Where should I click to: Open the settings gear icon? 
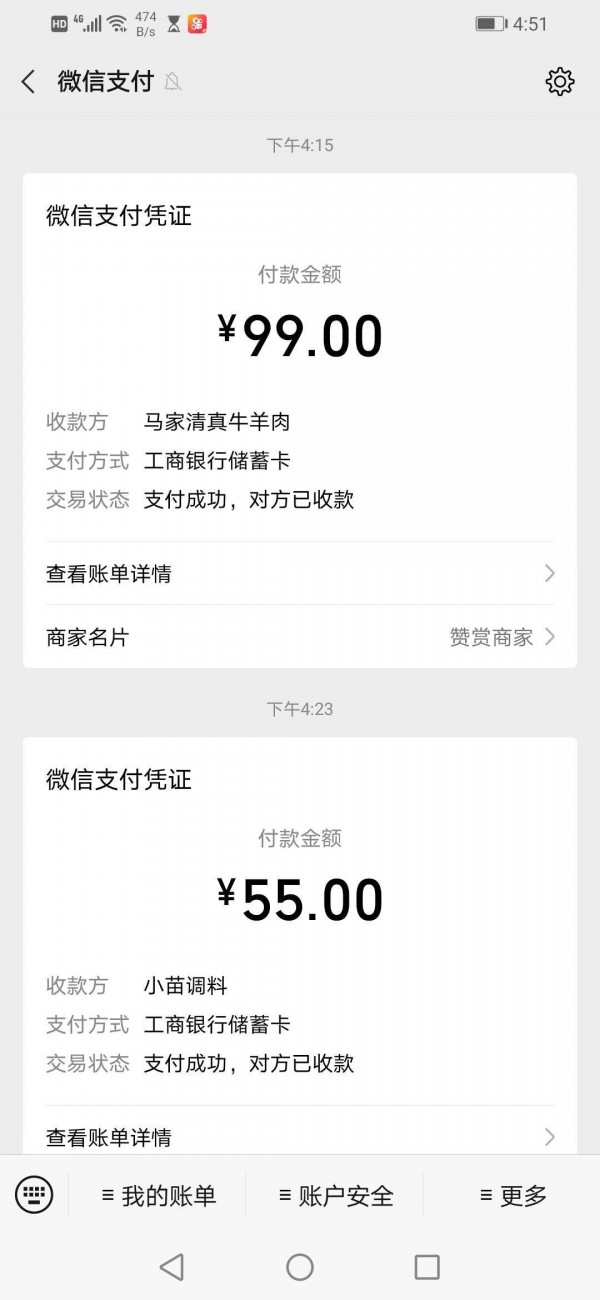tap(560, 82)
